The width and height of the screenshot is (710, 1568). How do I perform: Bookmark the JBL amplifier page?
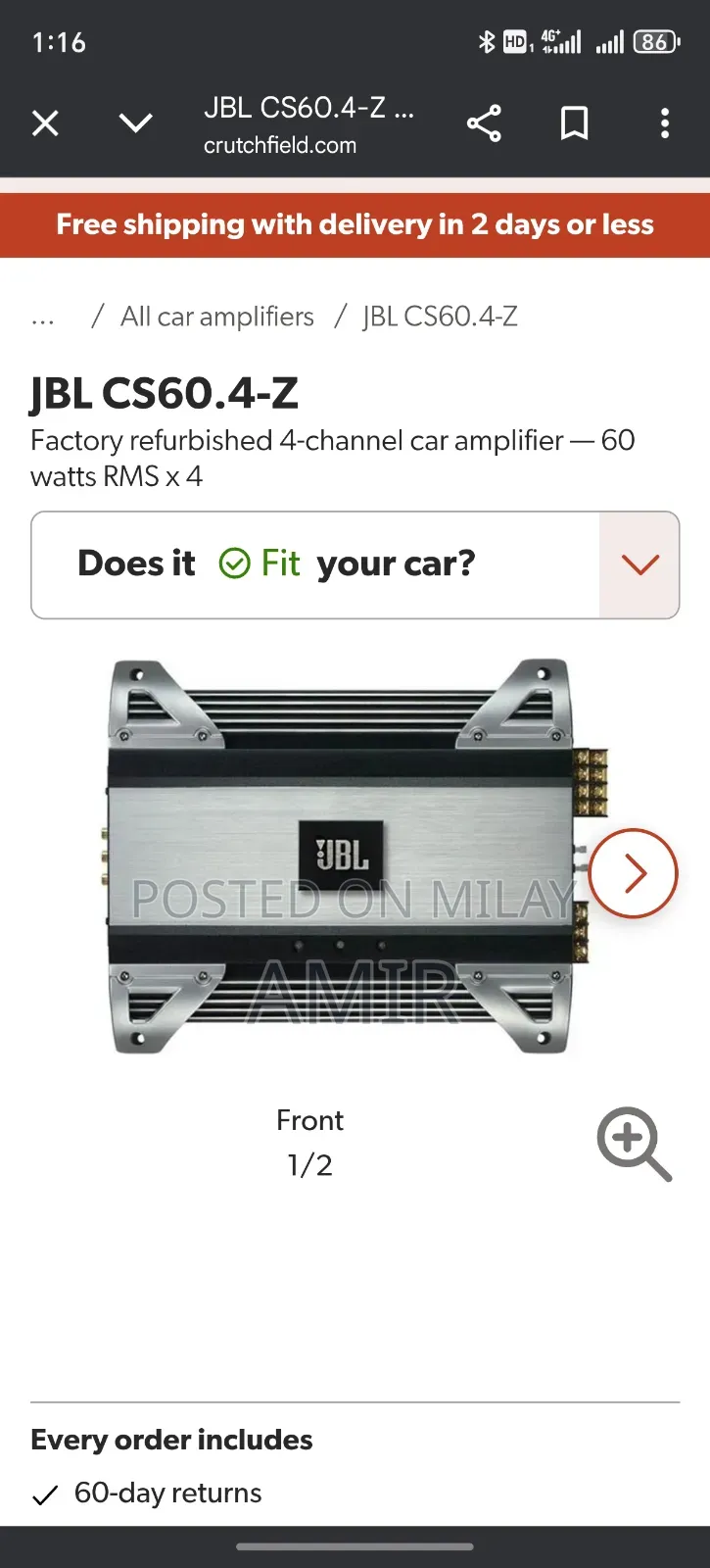coord(574,122)
